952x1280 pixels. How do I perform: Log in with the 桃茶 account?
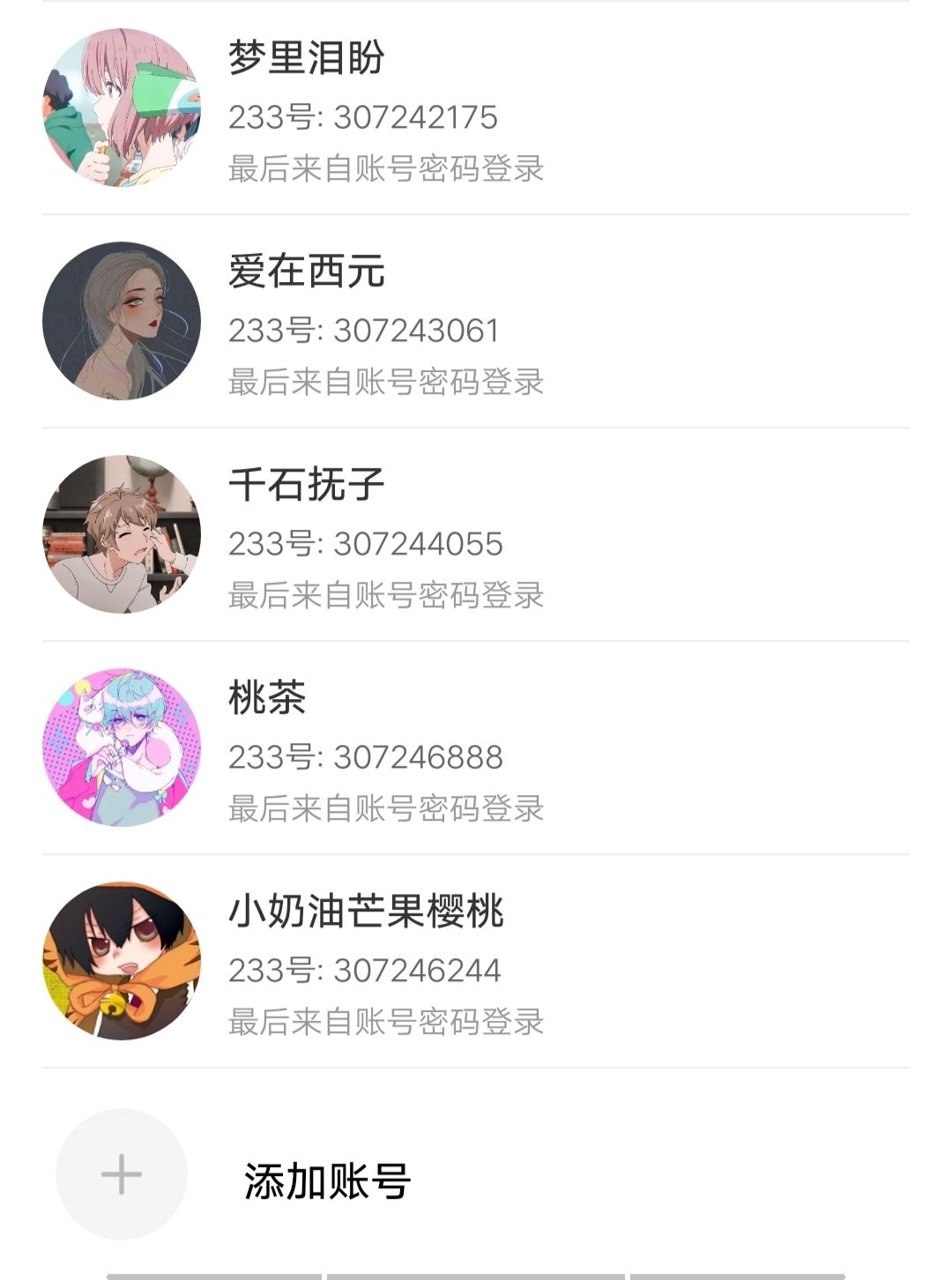[476, 748]
